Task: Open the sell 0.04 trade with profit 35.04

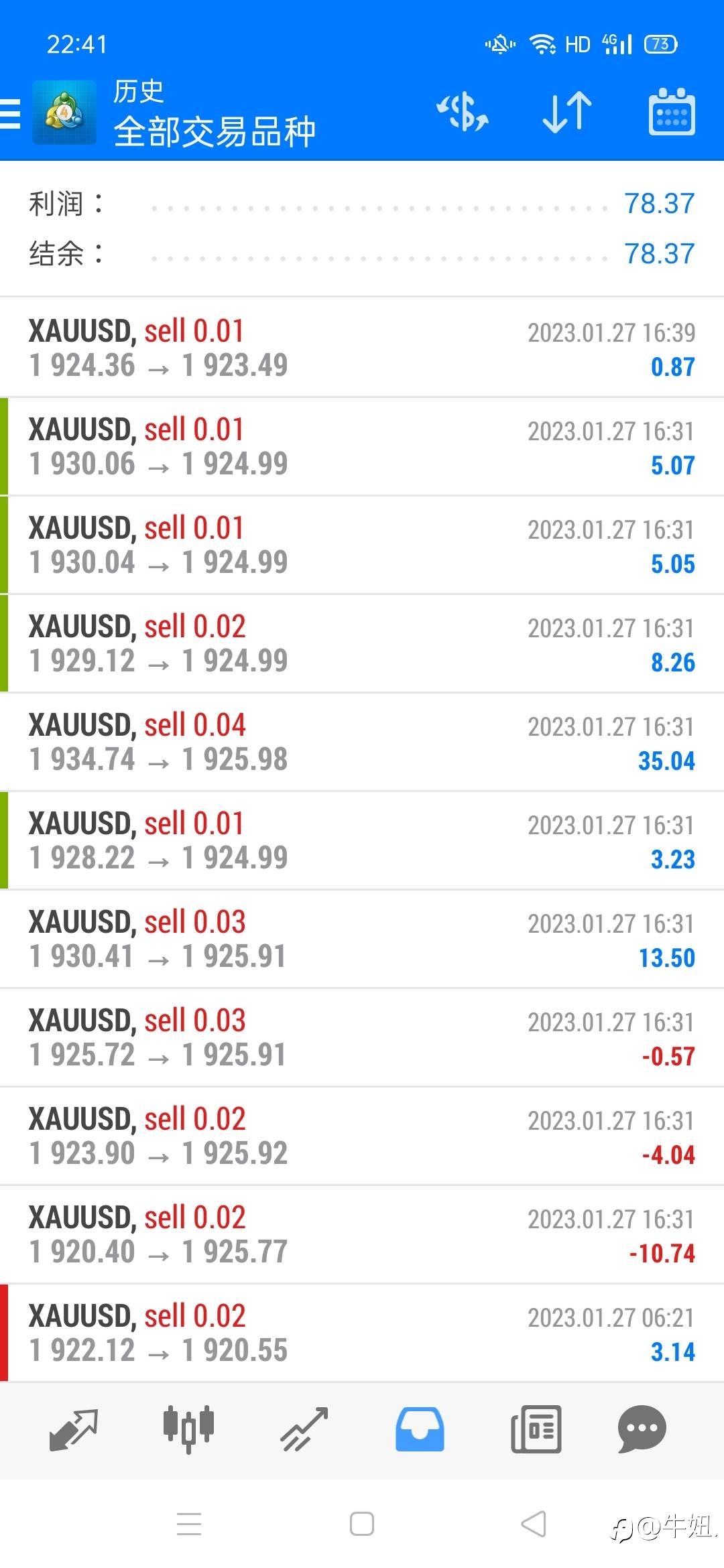Action: 362,742
